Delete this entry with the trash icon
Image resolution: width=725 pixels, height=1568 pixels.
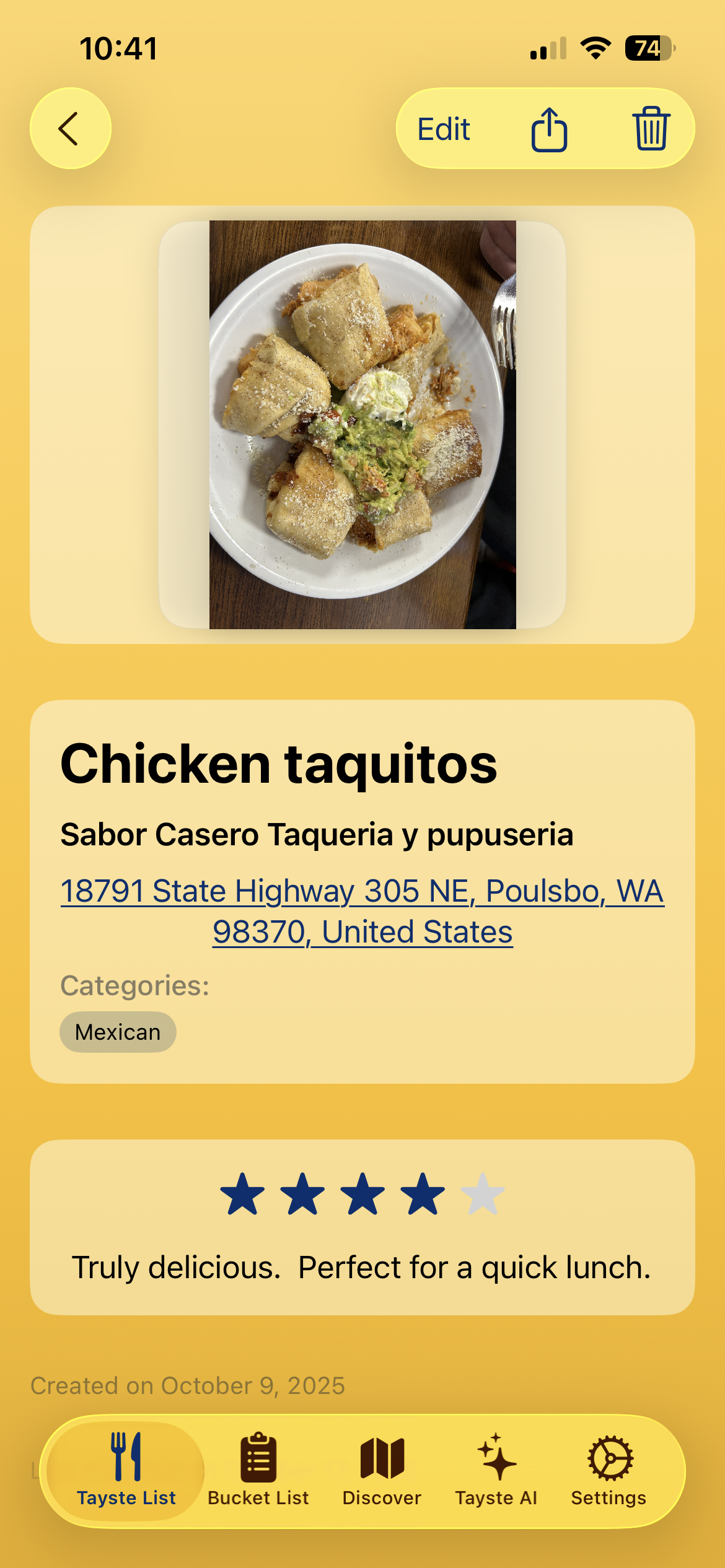tap(651, 129)
